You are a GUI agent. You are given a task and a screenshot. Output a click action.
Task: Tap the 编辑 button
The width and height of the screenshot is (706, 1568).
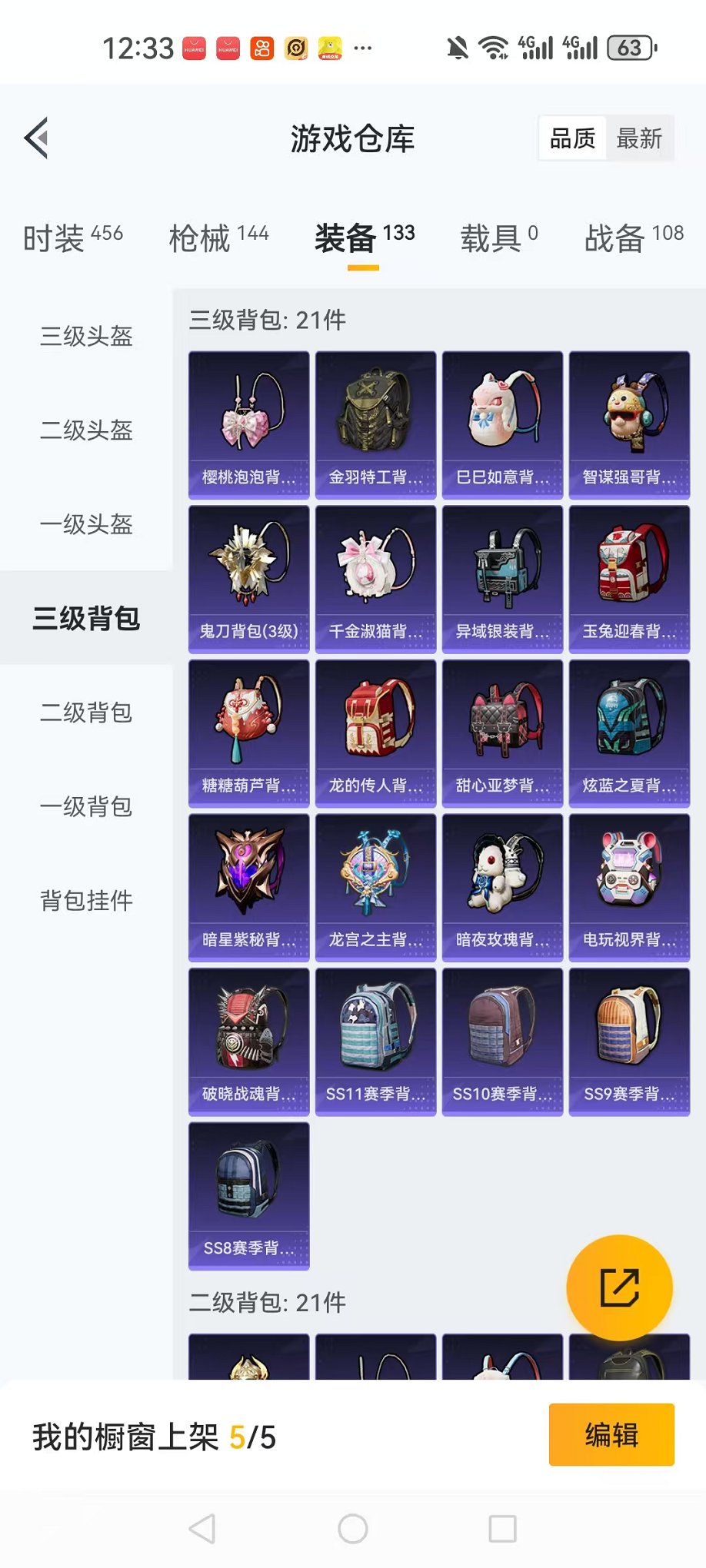point(611,1434)
